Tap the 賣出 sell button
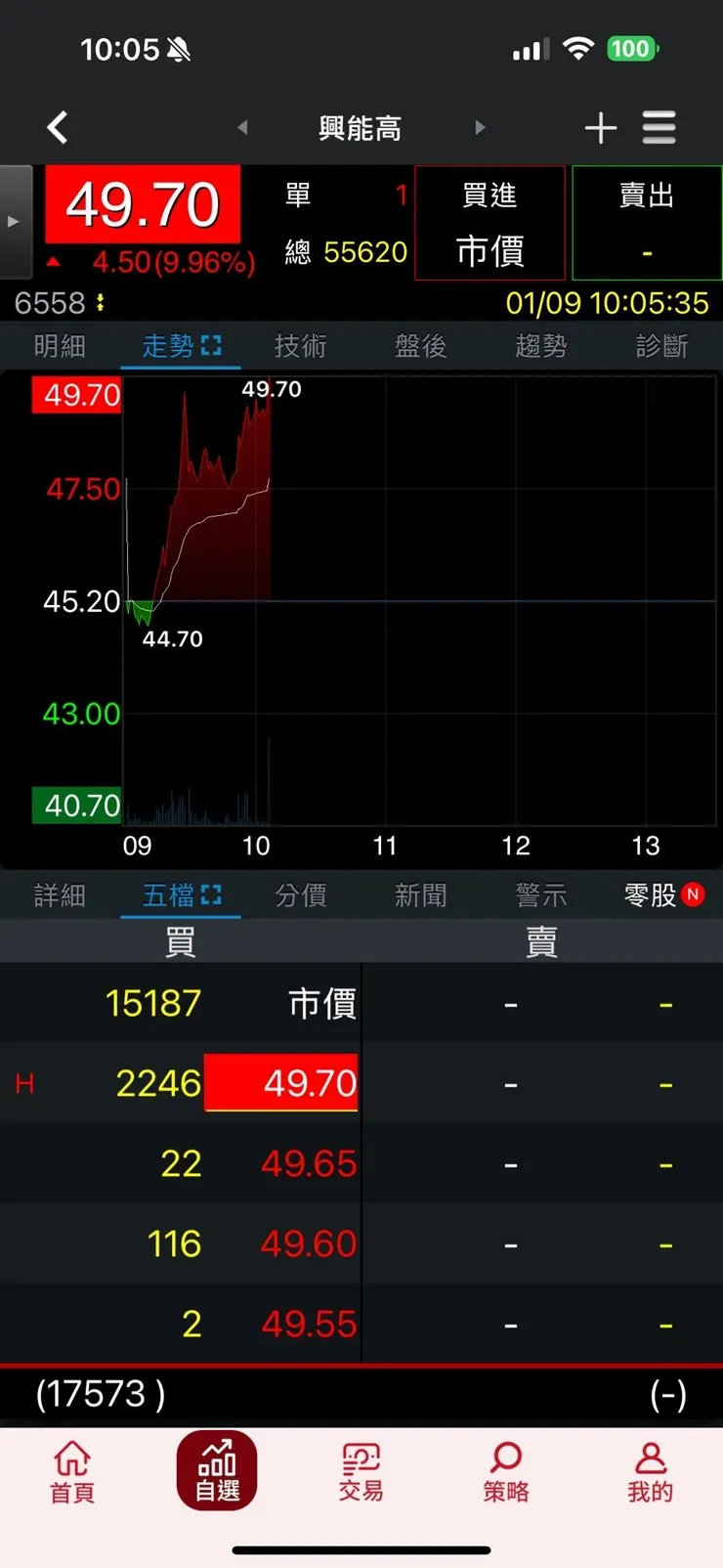This screenshot has width=723, height=1568. click(x=647, y=223)
